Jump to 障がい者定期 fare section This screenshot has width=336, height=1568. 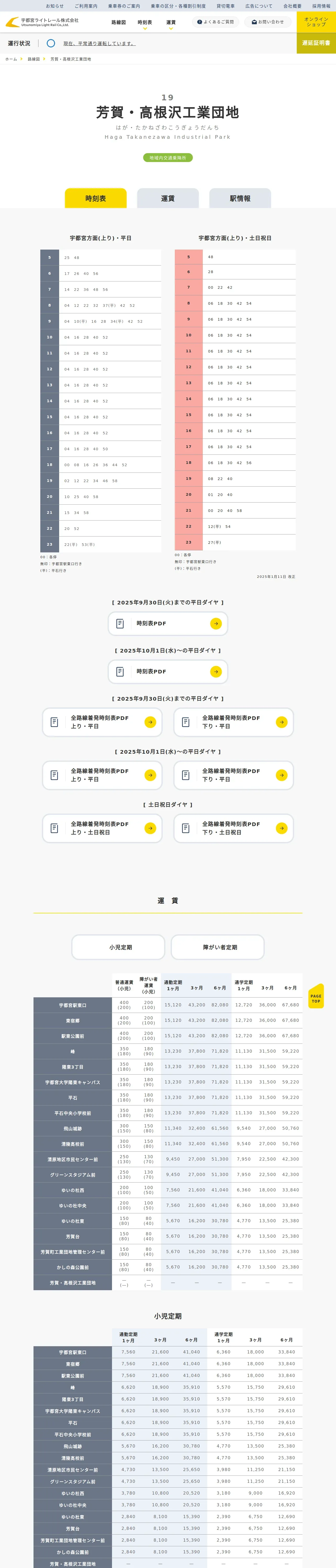coord(218,947)
